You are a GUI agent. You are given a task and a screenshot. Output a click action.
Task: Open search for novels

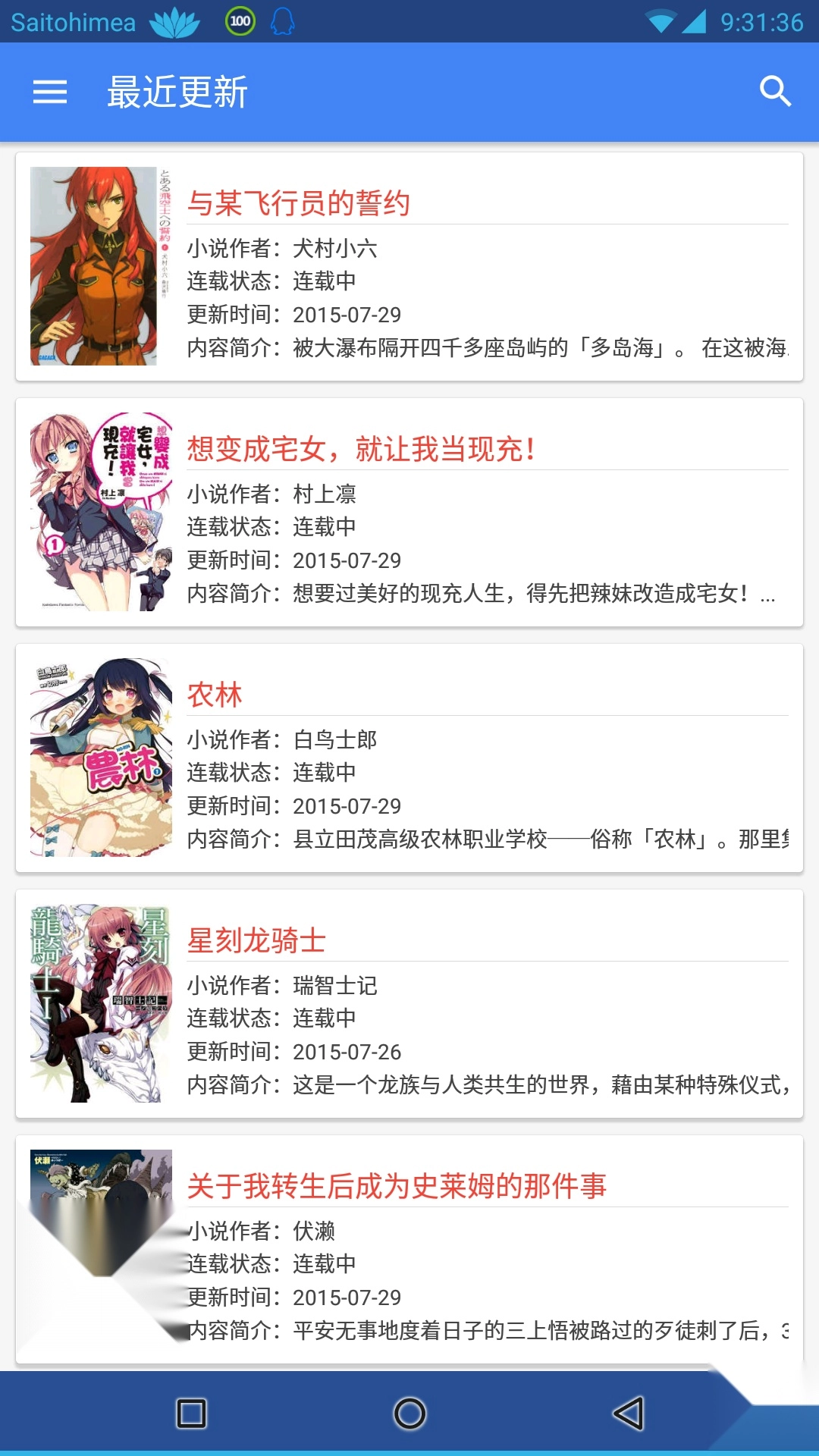tap(775, 92)
